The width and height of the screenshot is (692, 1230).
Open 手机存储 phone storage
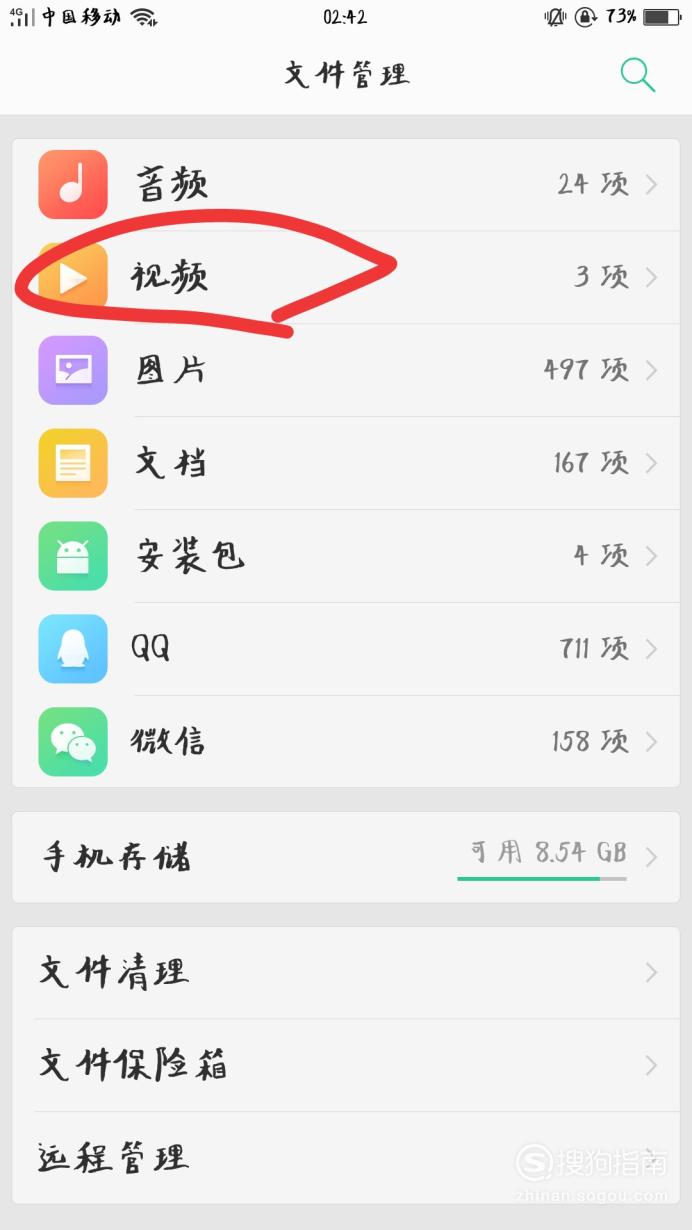coord(346,857)
